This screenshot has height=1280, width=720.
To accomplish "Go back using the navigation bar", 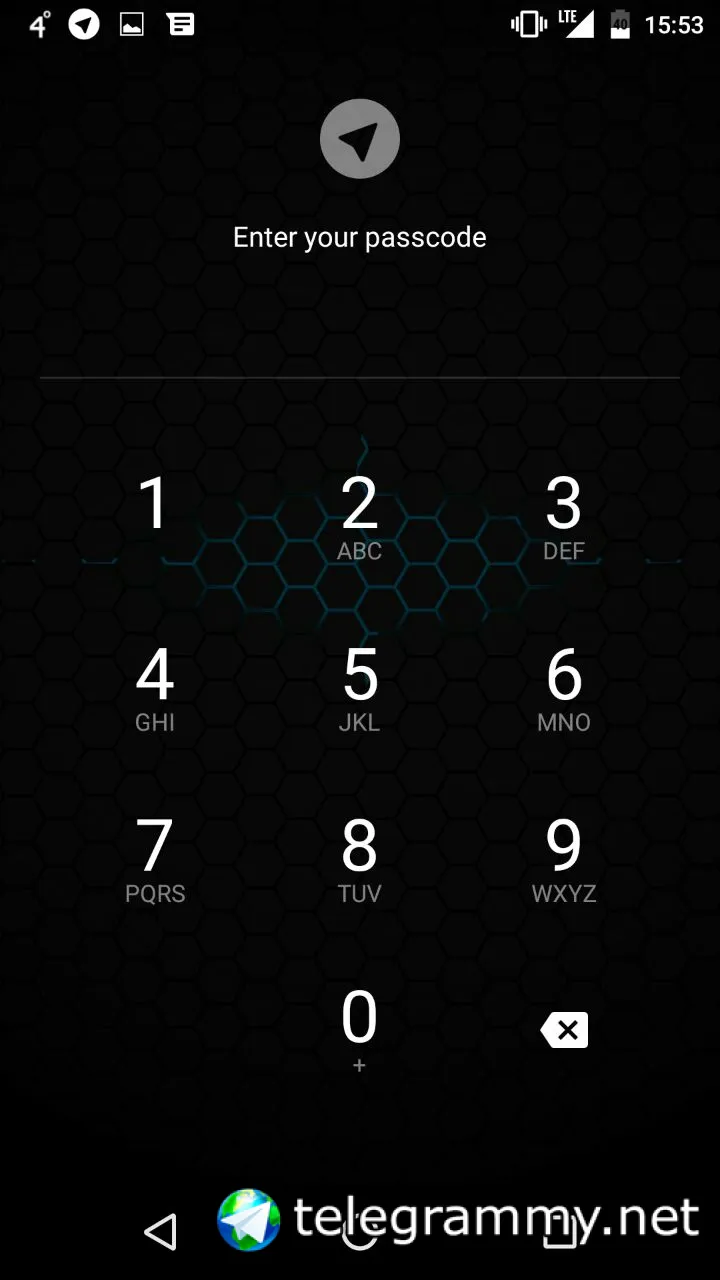I will [161, 1232].
